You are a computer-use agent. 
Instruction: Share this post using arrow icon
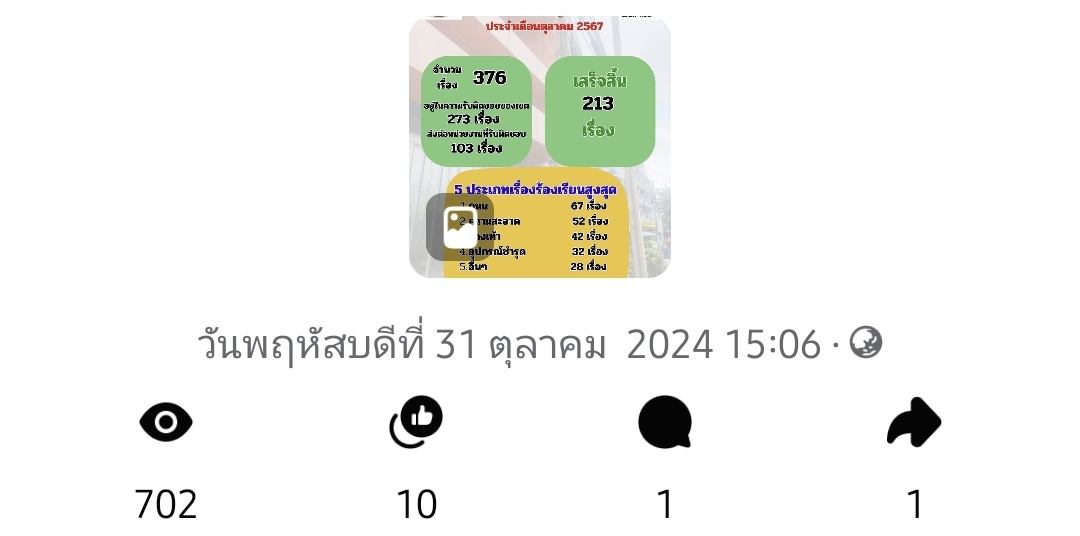click(x=914, y=422)
